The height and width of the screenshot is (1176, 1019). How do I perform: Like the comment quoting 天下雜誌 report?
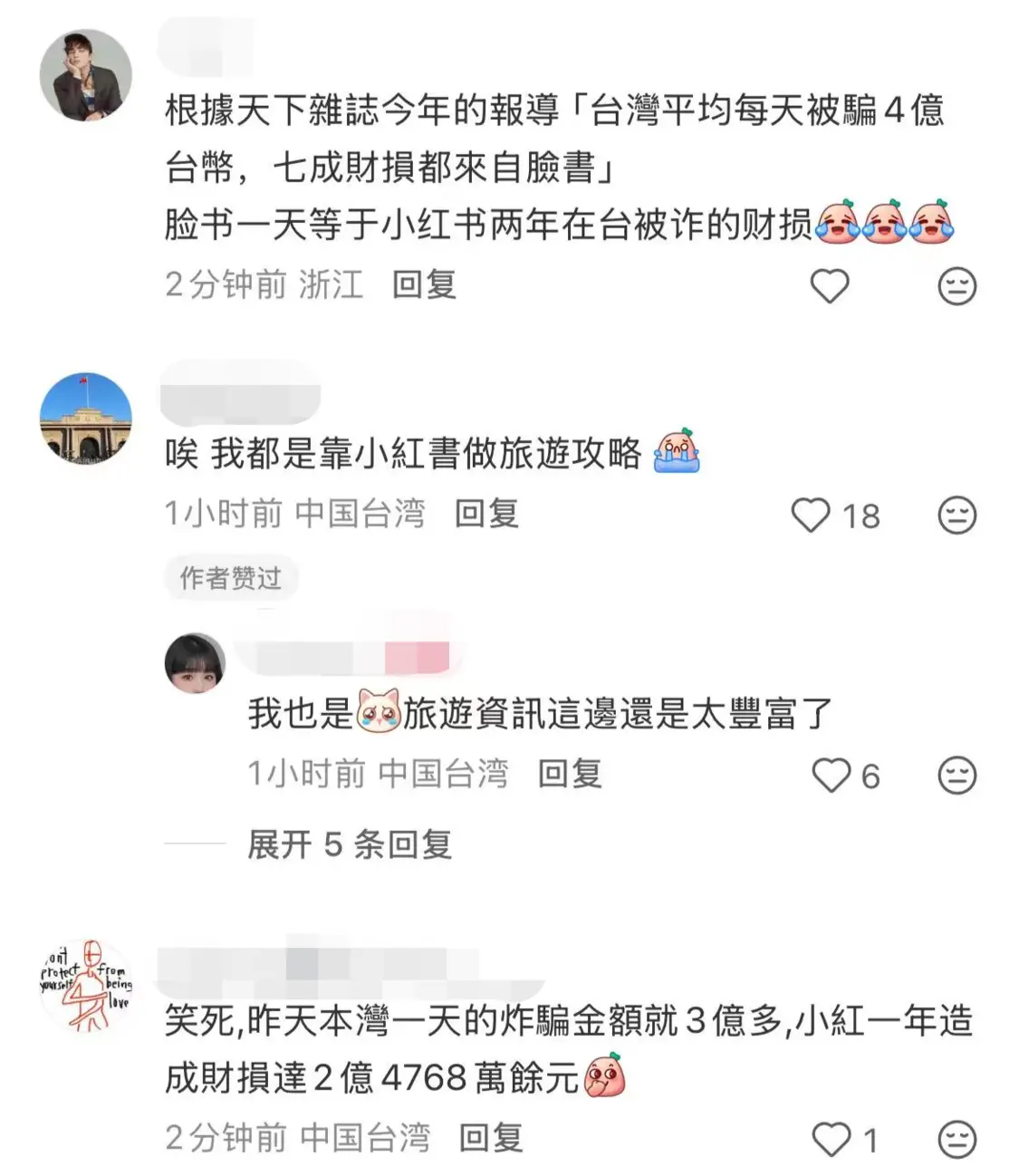click(x=829, y=286)
